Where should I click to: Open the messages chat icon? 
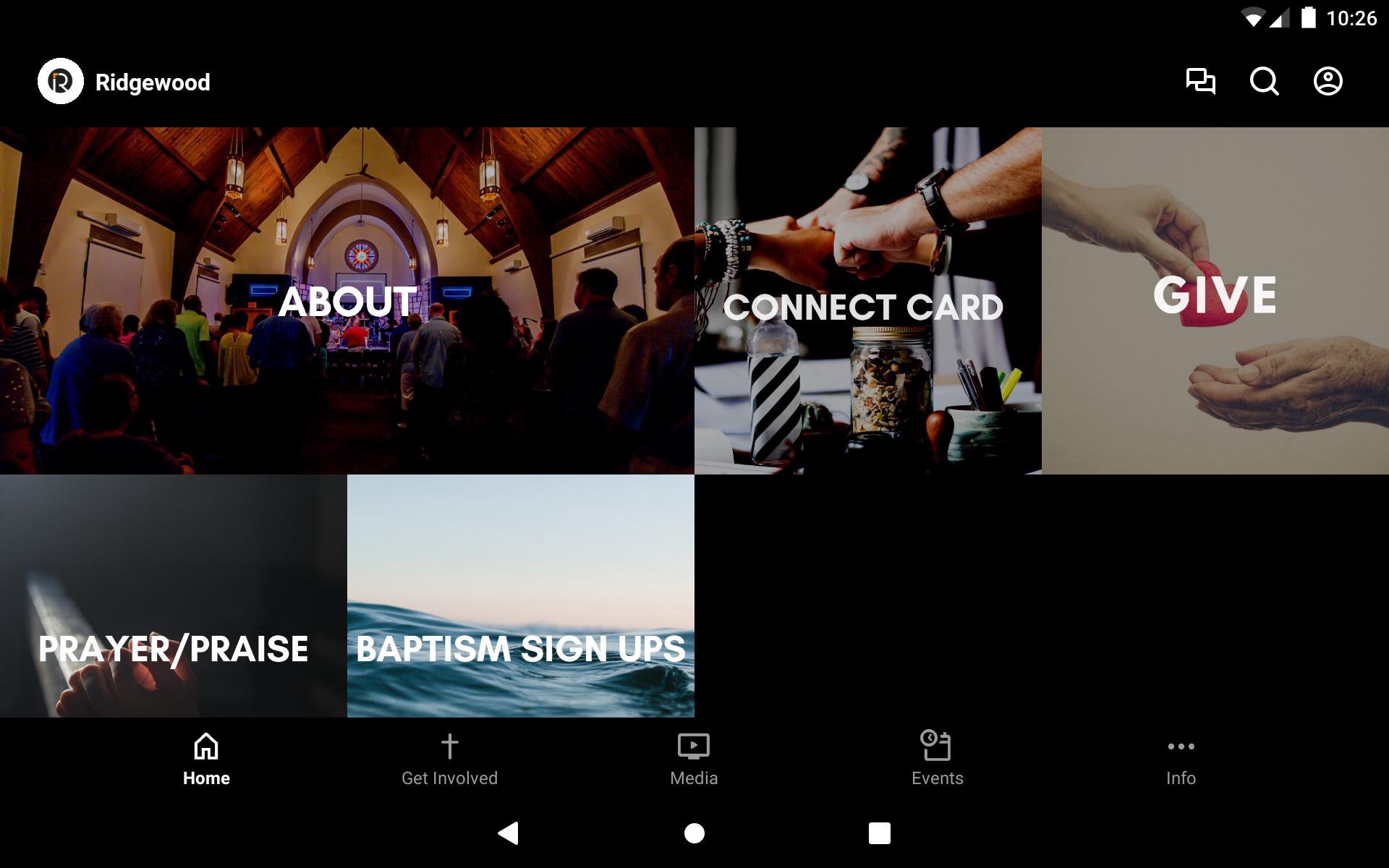pos(1200,81)
